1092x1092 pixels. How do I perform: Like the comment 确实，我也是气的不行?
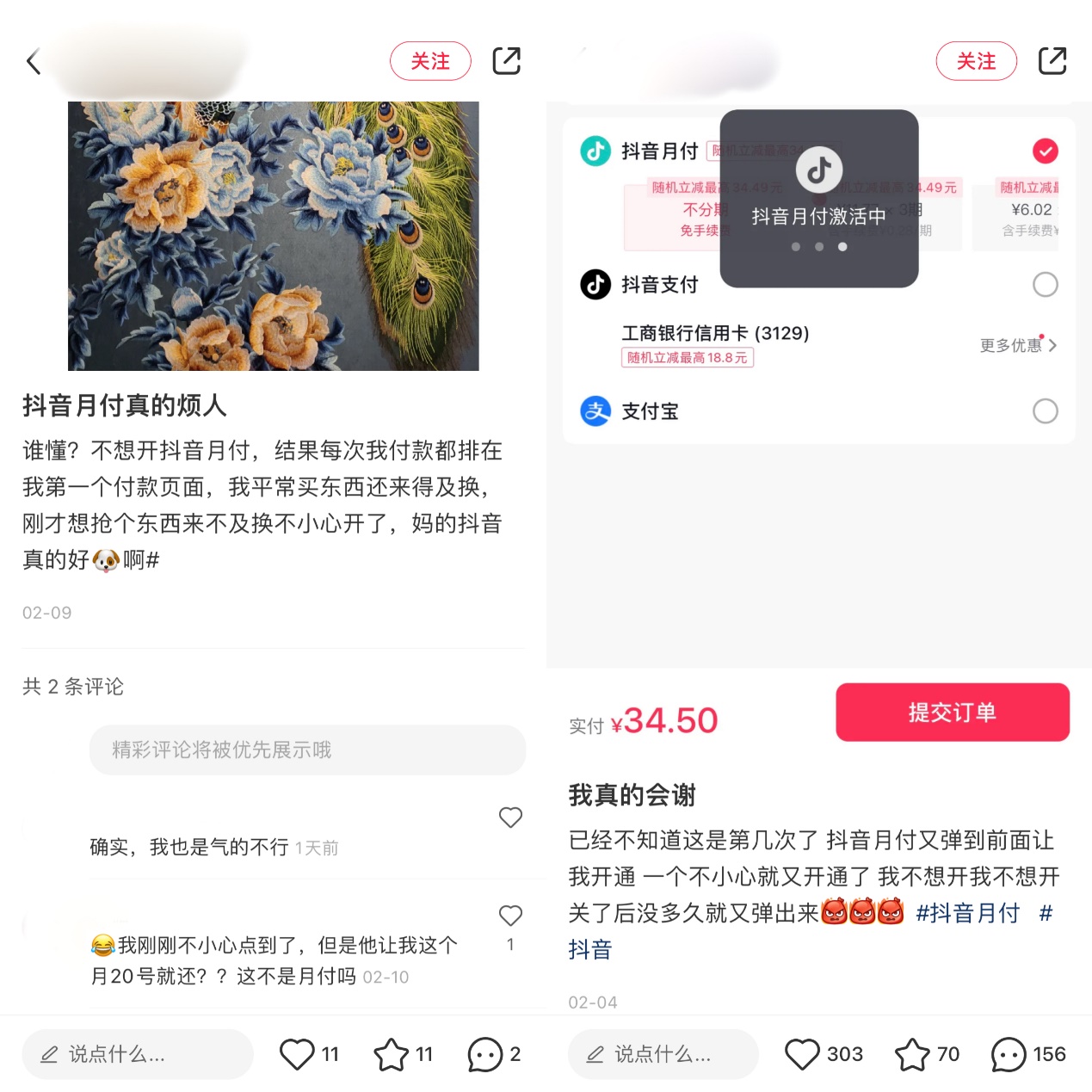click(x=510, y=817)
